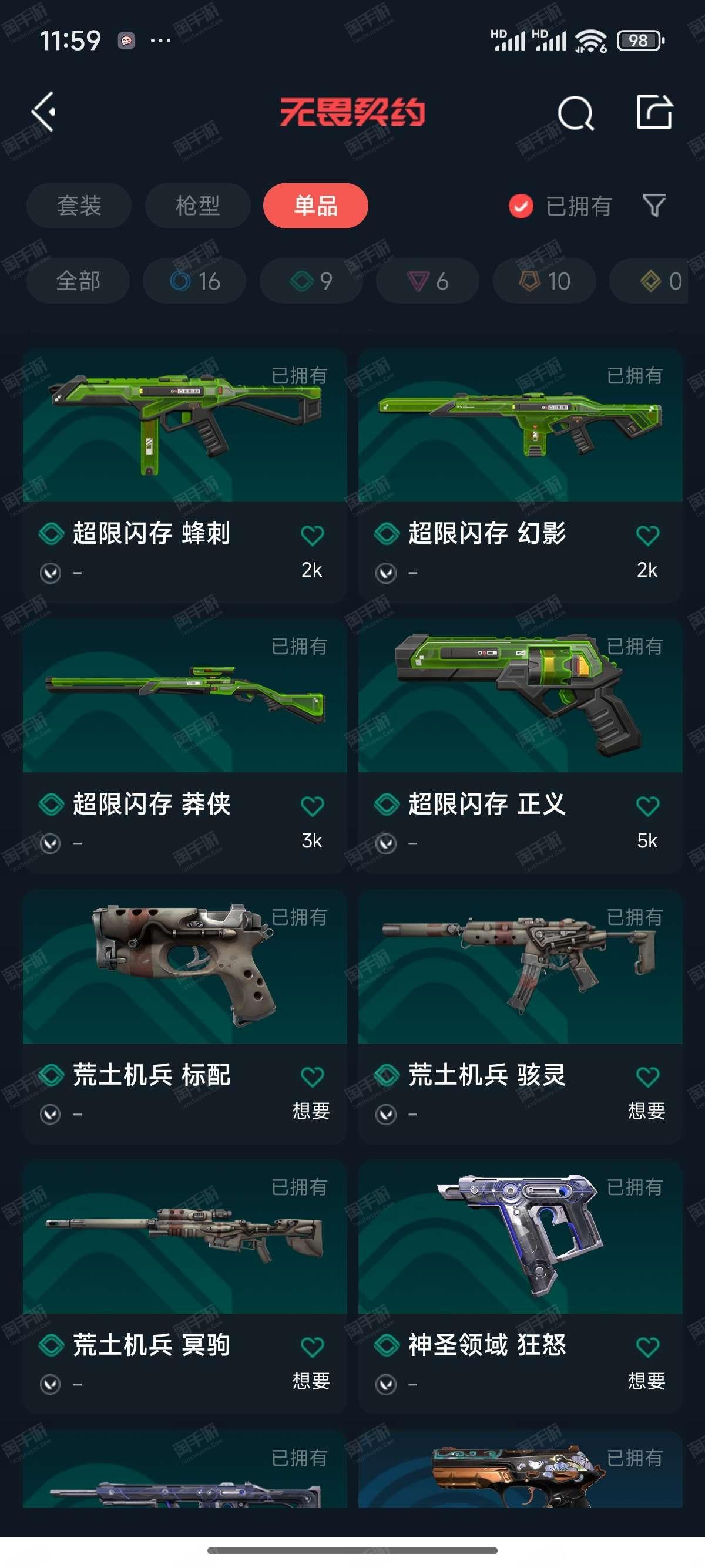Image resolution: width=705 pixels, height=1568 pixels.
Task: Filter by the blue tier chip showing 16
Action: tap(195, 281)
